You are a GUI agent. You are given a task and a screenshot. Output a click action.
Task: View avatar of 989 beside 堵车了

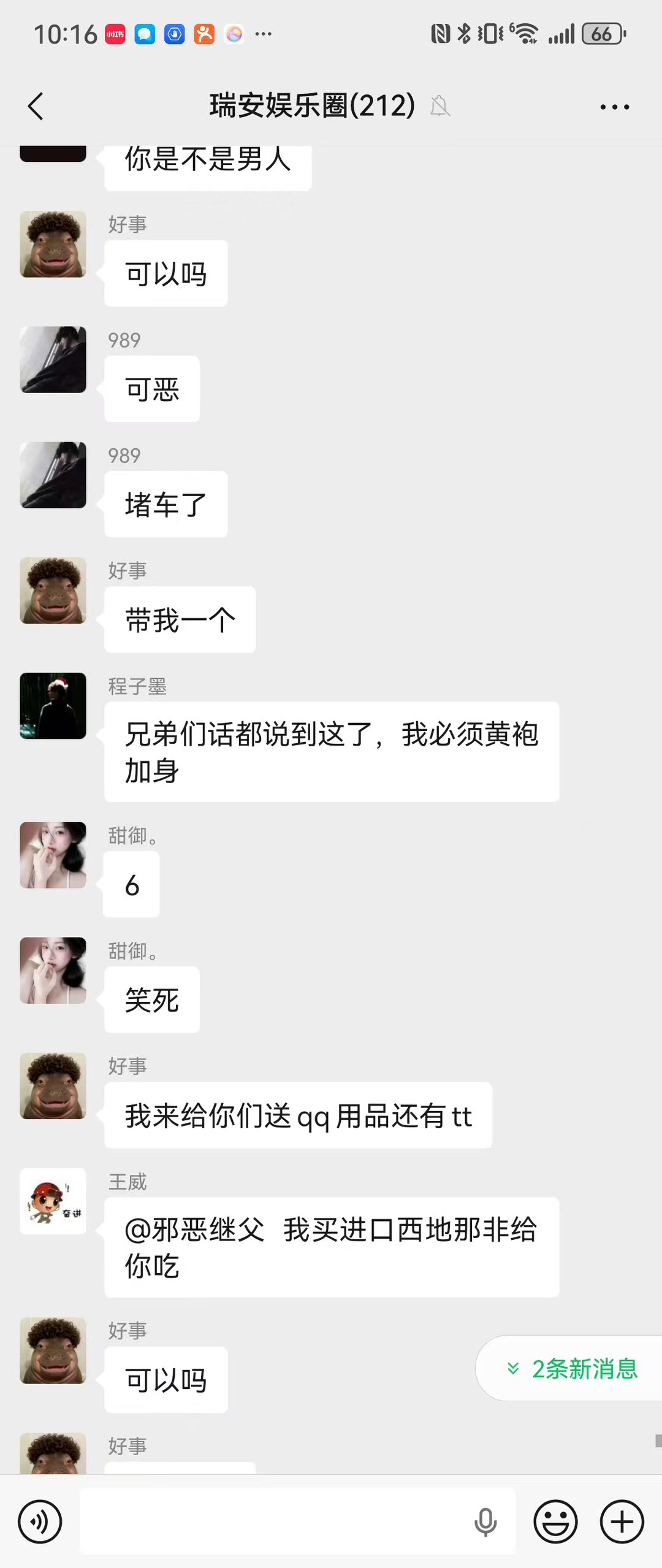click(53, 475)
